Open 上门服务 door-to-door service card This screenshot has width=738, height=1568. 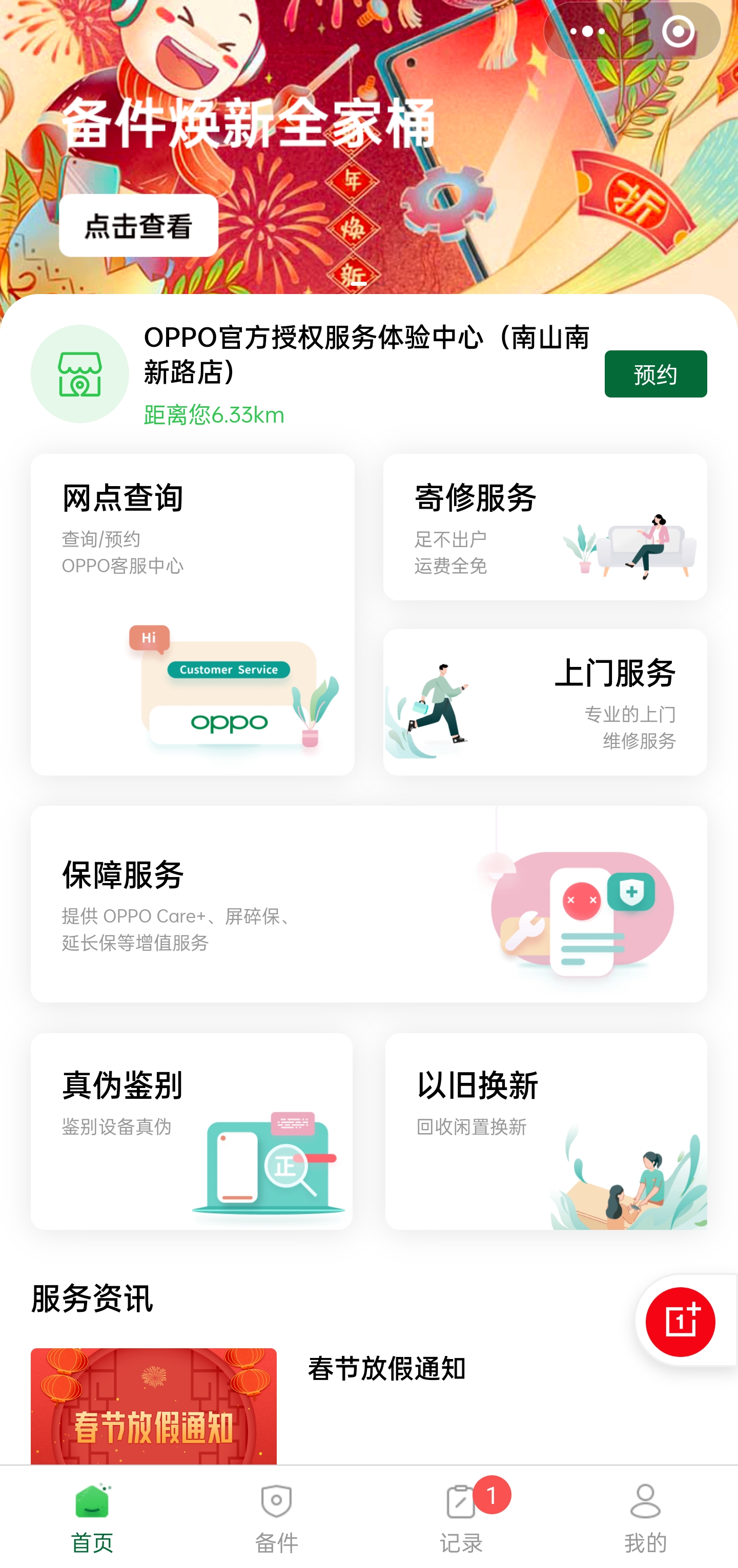click(x=544, y=701)
